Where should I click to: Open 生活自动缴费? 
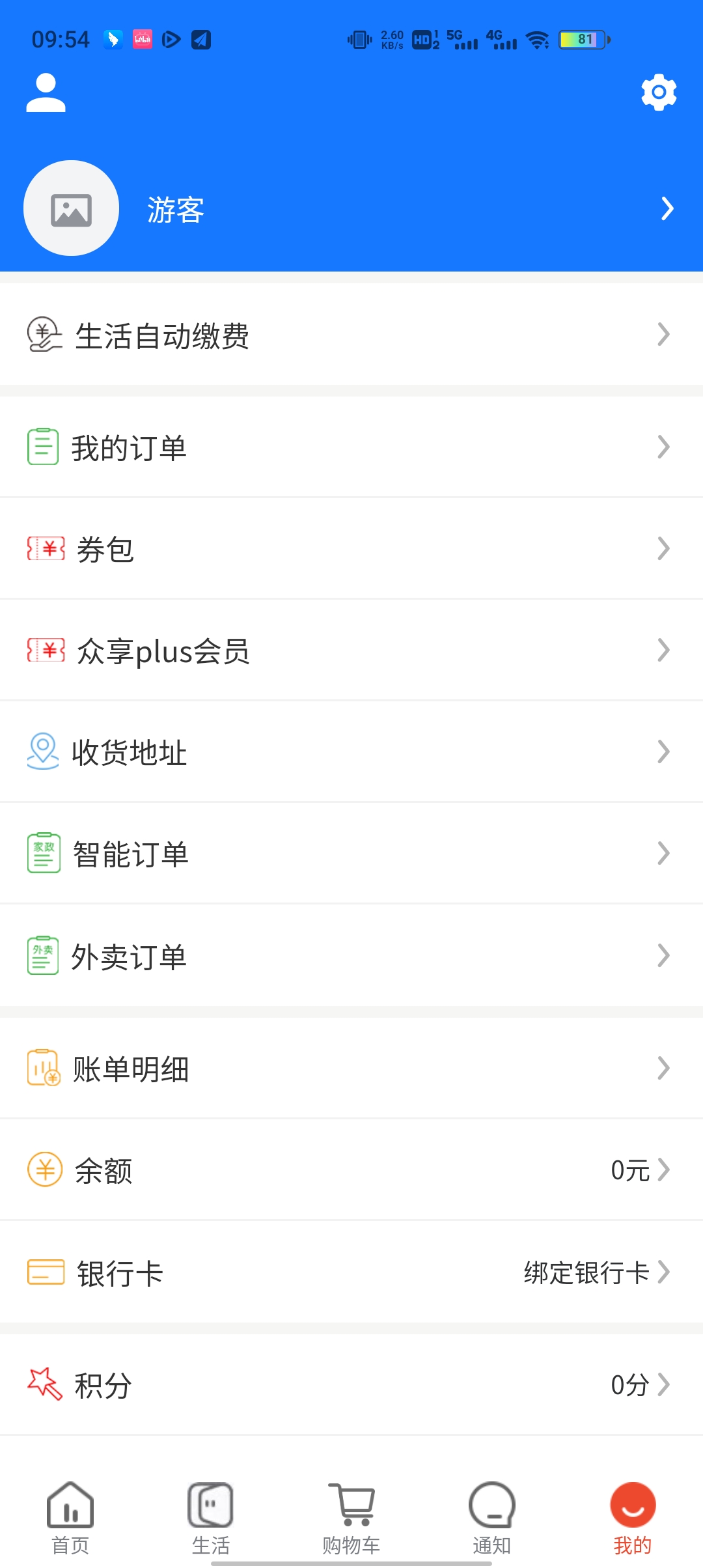pyautogui.click(x=351, y=335)
